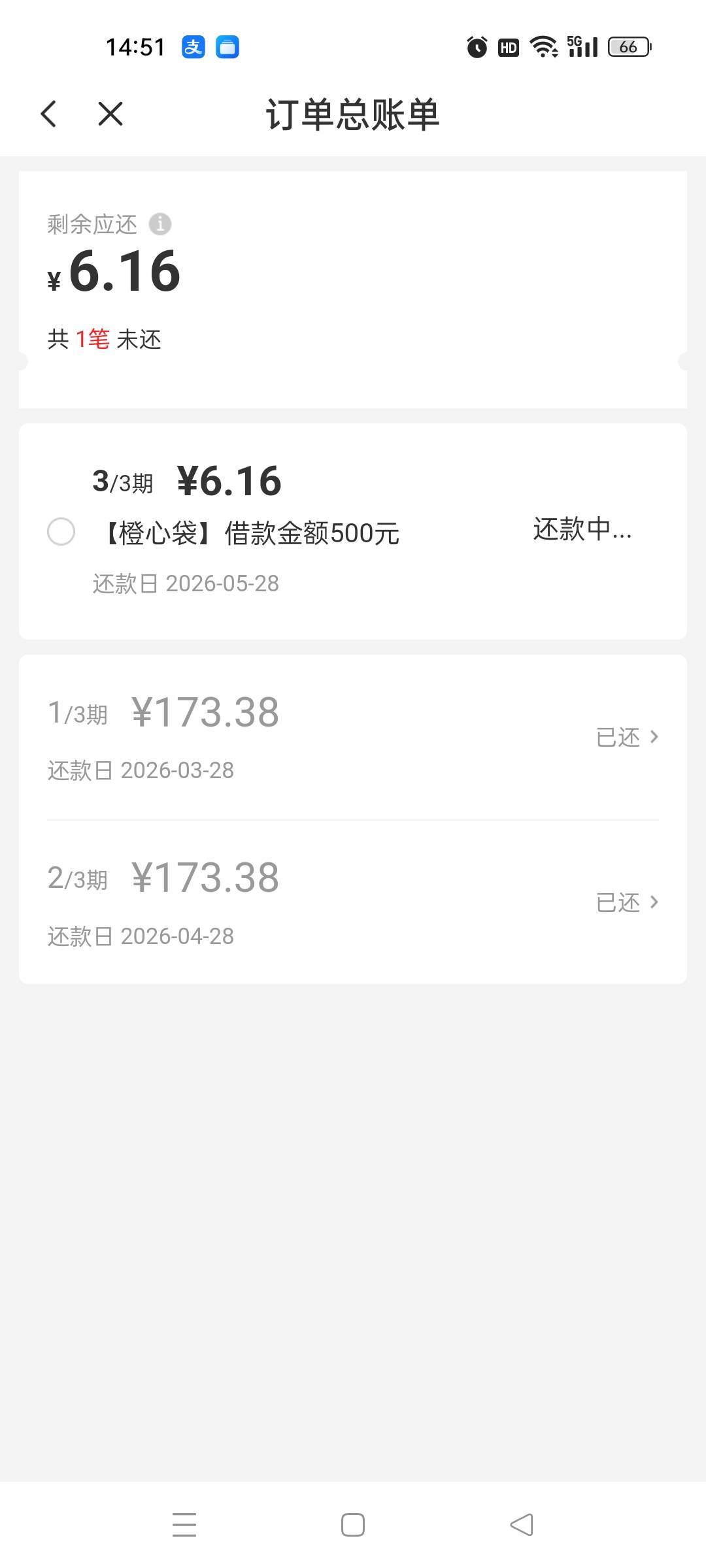Open the repaid 1/3期 installment details
706x1568 pixels.
click(x=626, y=737)
